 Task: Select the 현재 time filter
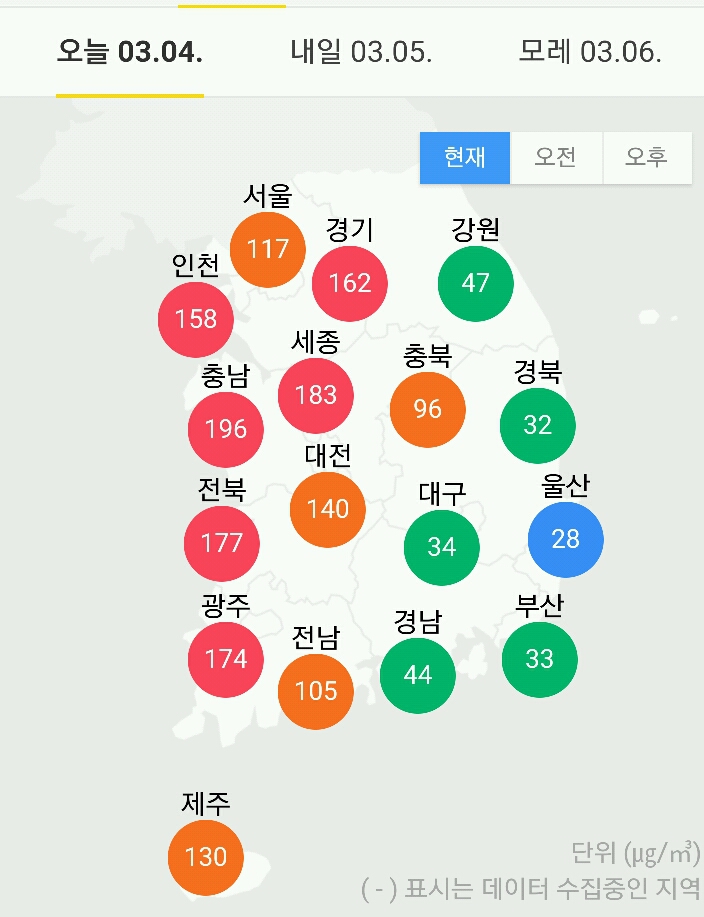[465, 158]
